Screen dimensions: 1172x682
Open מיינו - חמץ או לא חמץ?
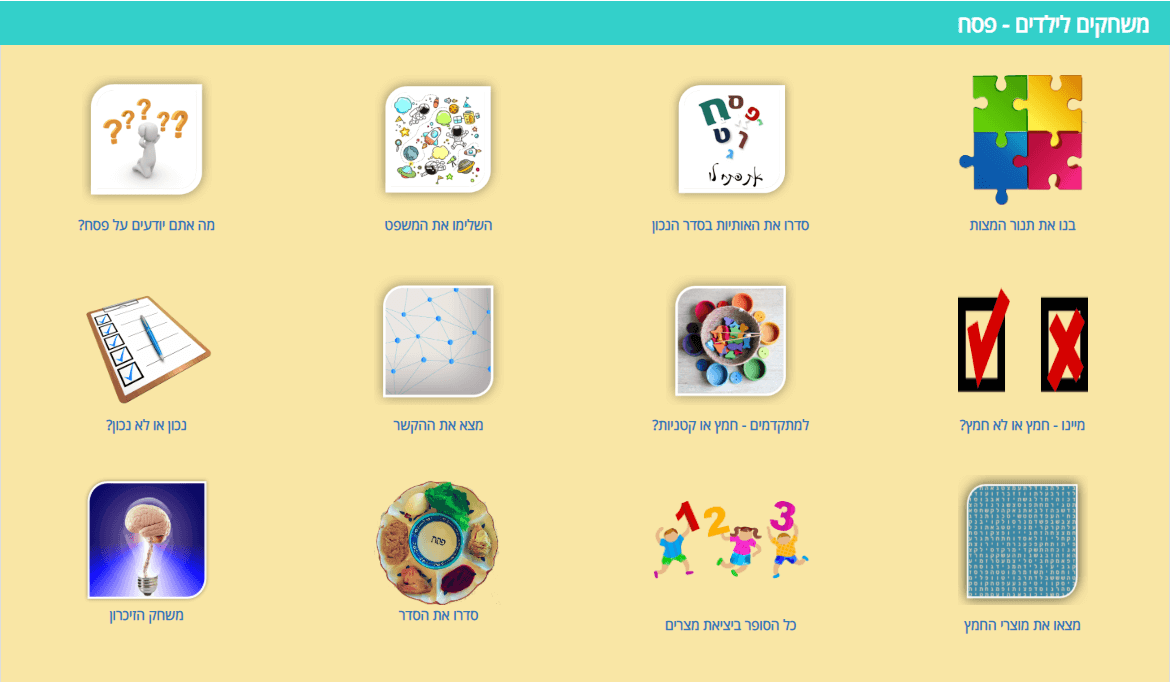(1022, 343)
